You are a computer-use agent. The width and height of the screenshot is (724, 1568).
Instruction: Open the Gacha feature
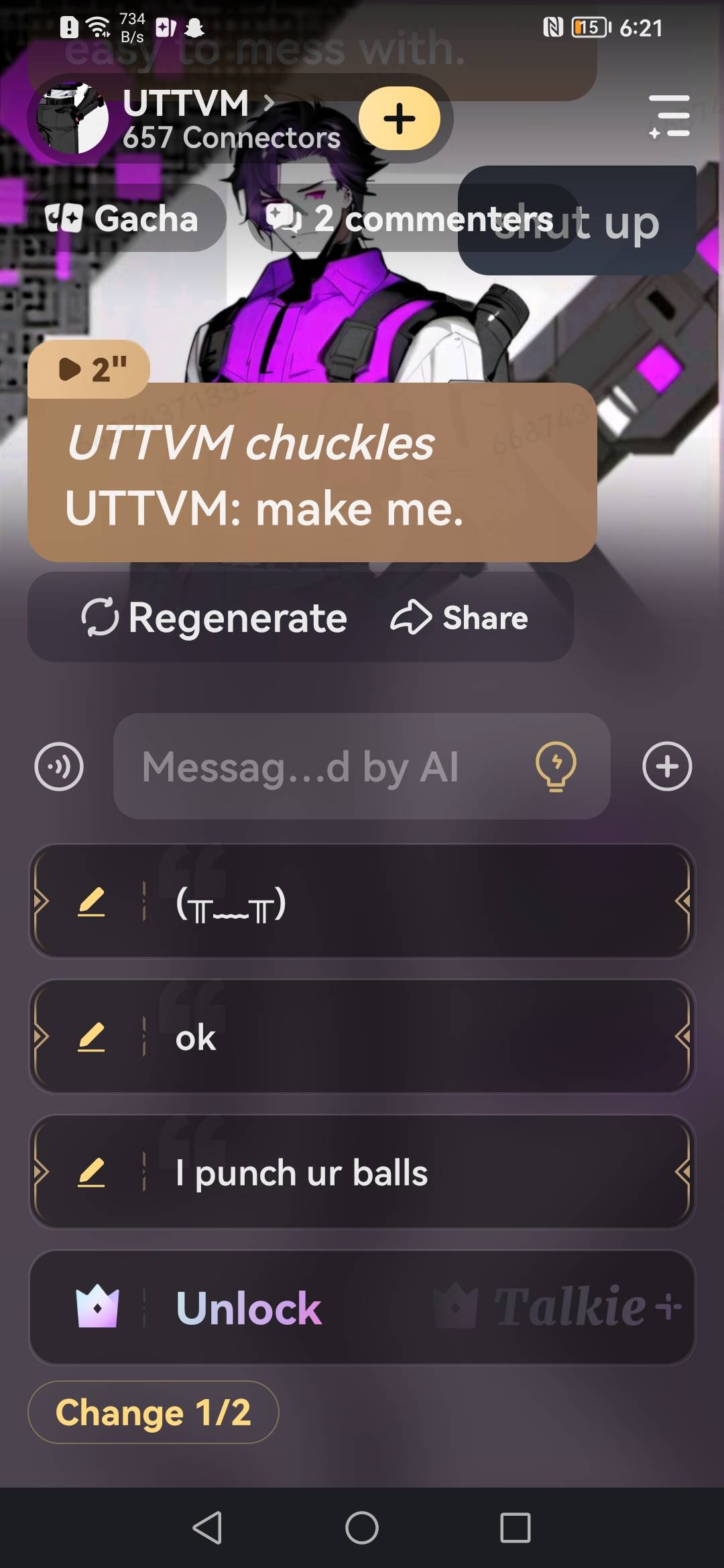click(x=123, y=218)
